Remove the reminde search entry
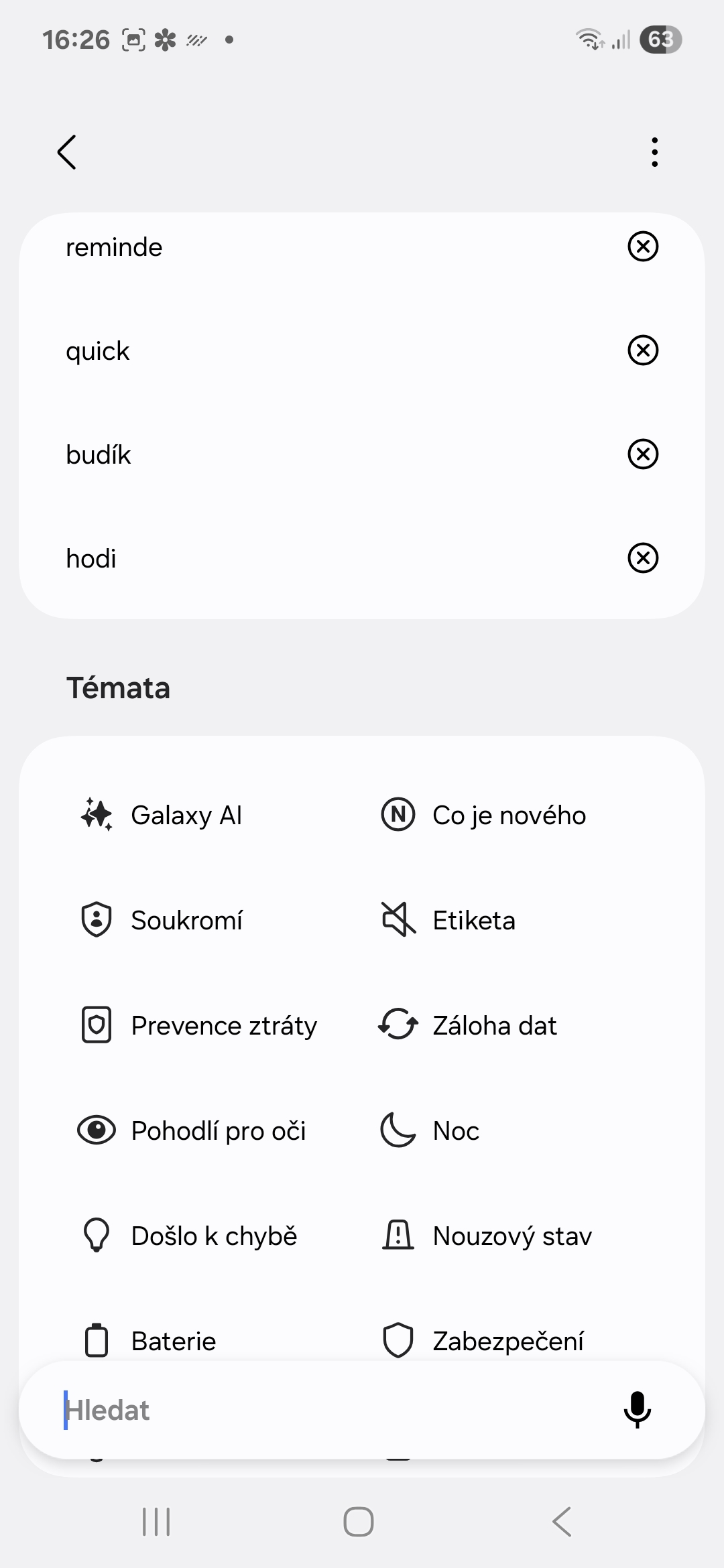The width and height of the screenshot is (724, 1568). [x=642, y=247]
